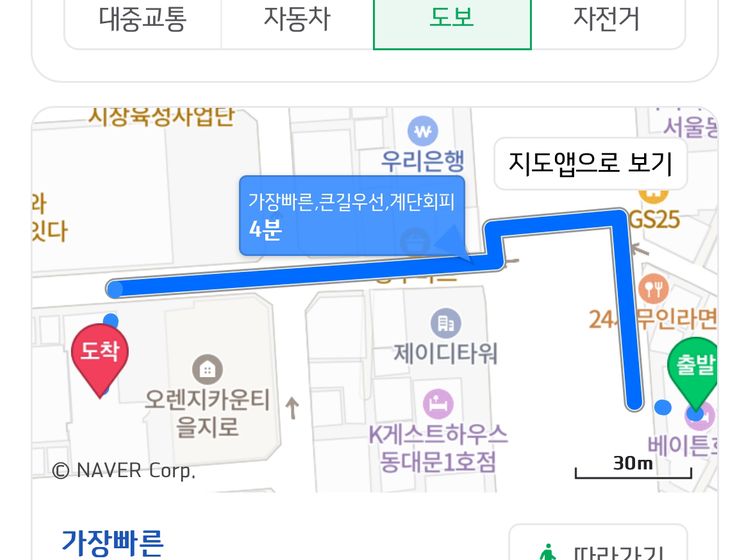Select the 자동차 route tab
This screenshot has width=750, height=560.
point(297,19)
